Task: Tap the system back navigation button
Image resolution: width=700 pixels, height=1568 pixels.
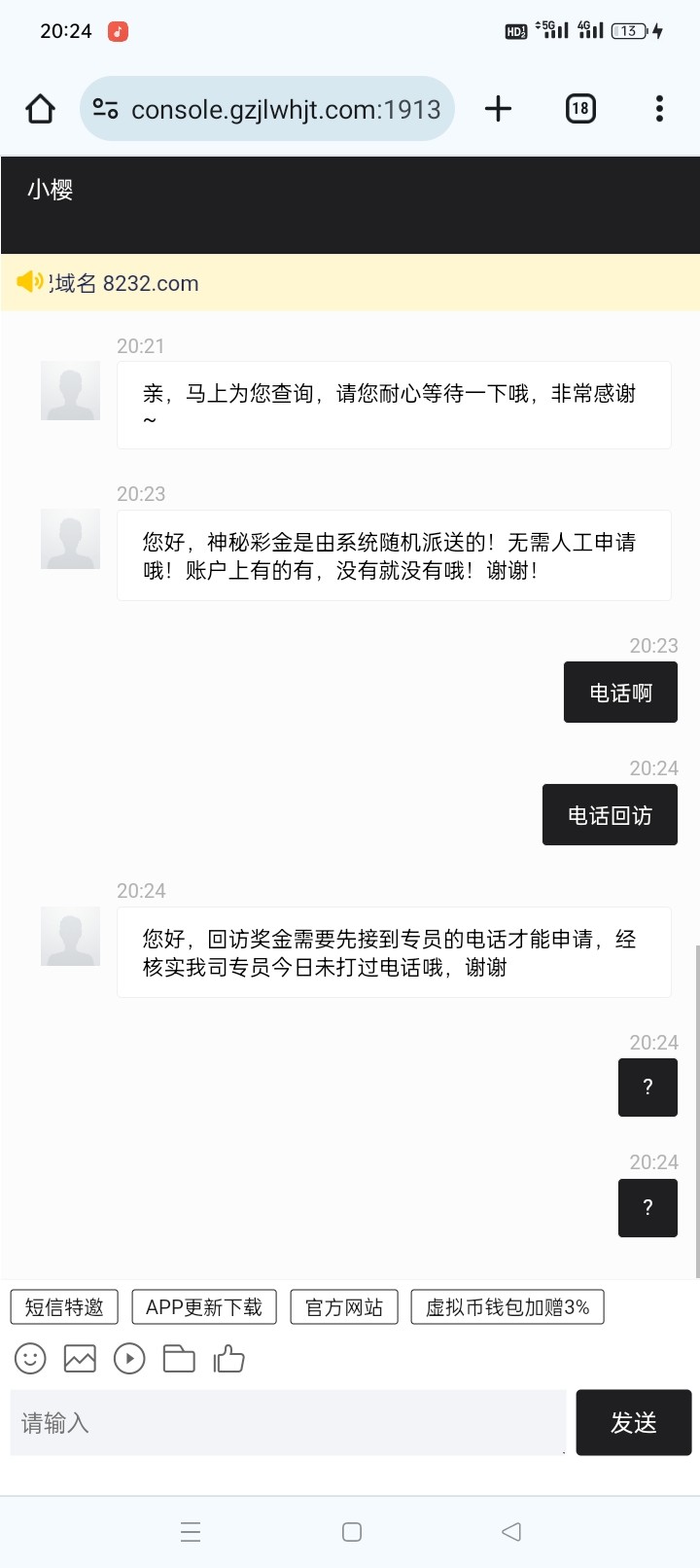Action: (511, 1532)
